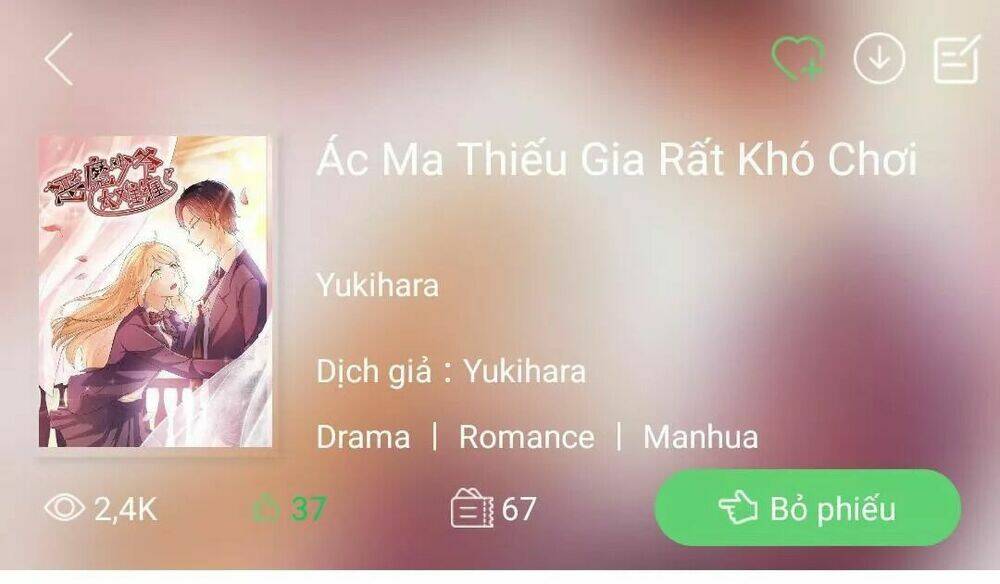The width and height of the screenshot is (1000, 584).
Task: Tap the Bỏ phiếu vote button
Action: tap(807, 509)
